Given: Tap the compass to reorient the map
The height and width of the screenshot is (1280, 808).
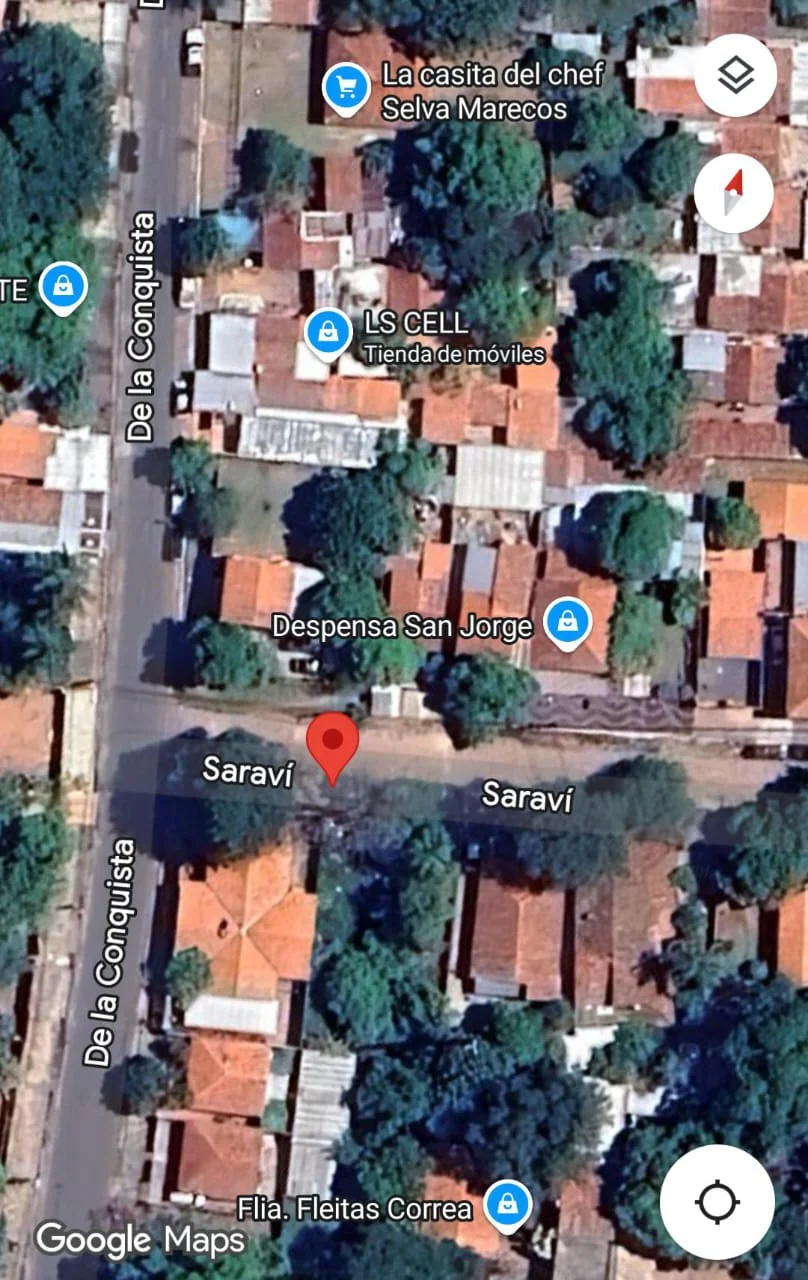Looking at the screenshot, I should tap(733, 193).
